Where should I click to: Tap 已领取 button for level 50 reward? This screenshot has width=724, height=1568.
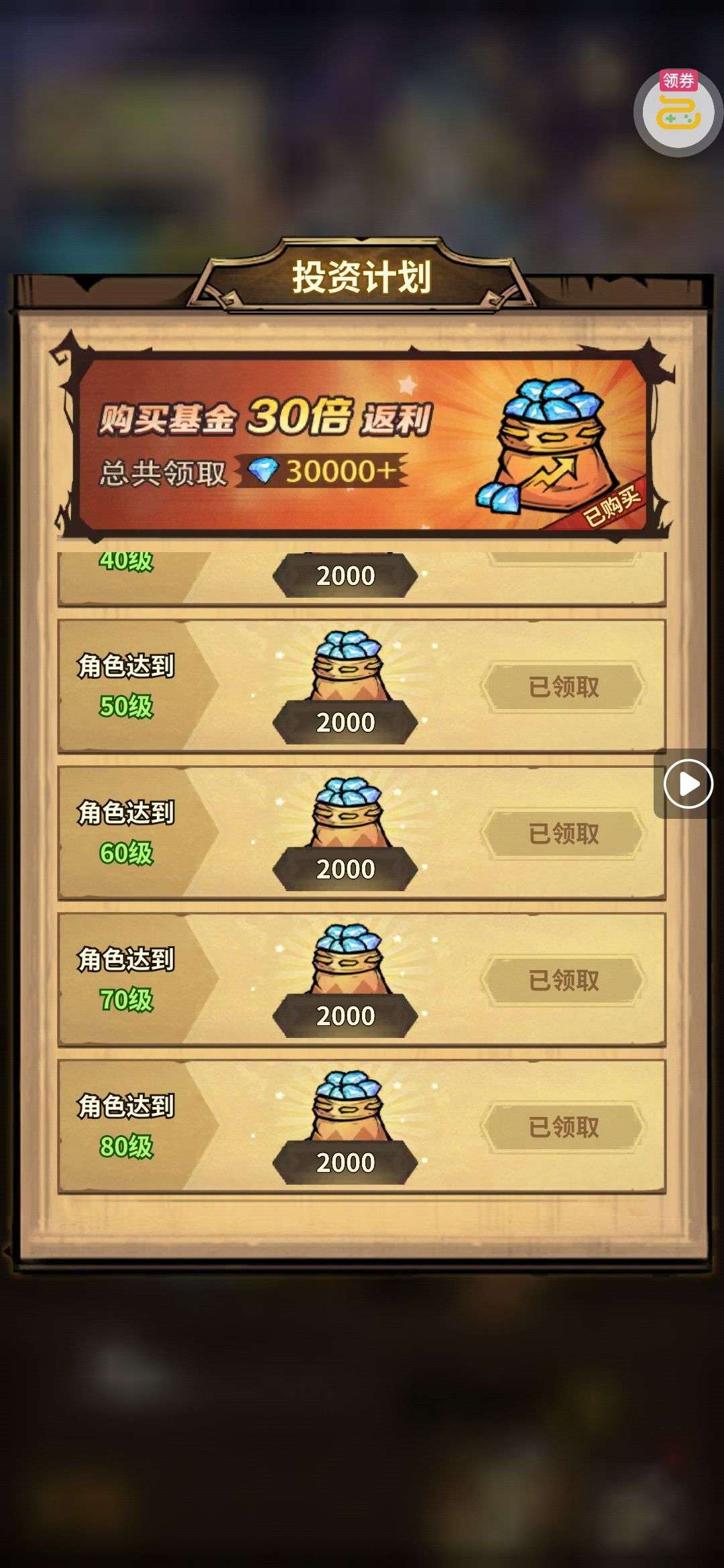pos(563,687)
